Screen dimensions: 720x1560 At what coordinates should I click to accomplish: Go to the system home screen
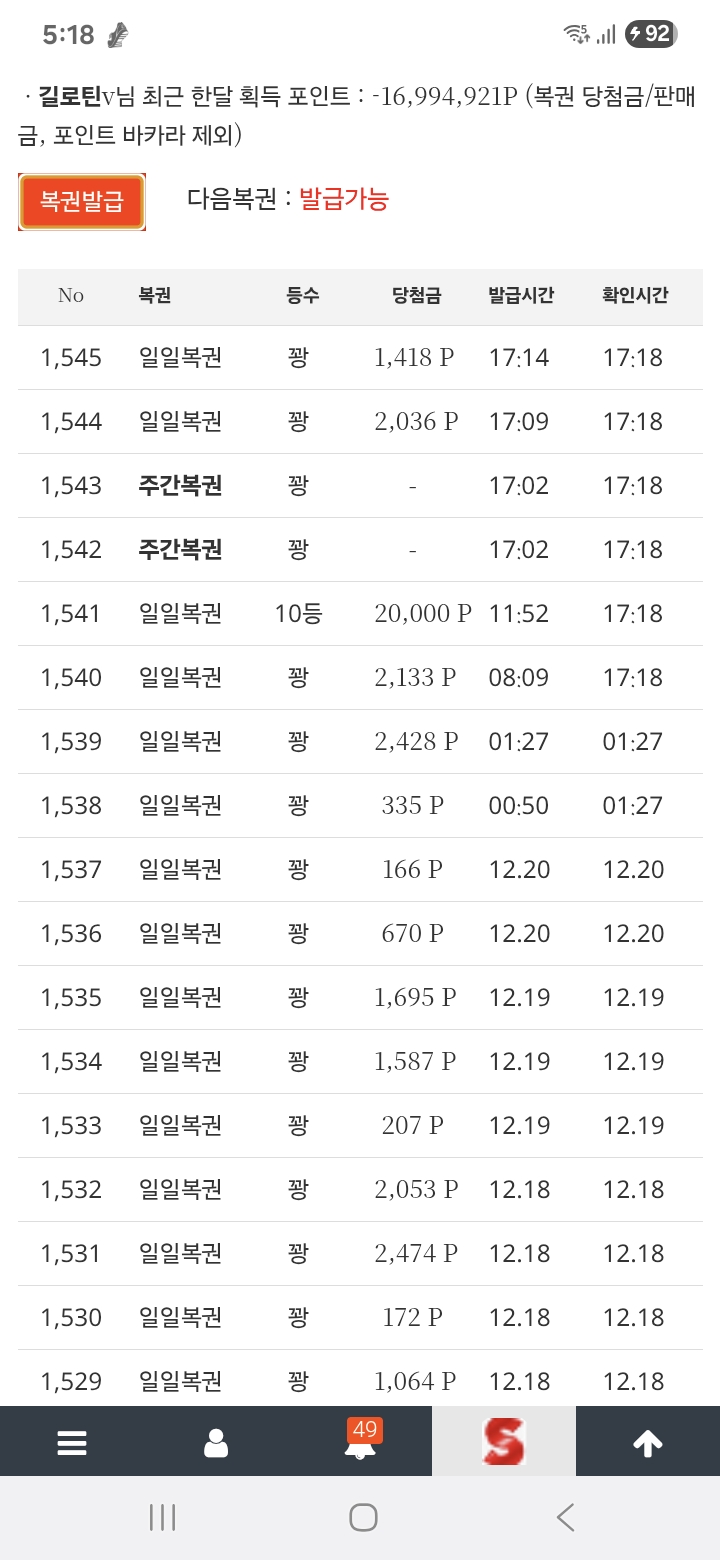[362, 1517]
